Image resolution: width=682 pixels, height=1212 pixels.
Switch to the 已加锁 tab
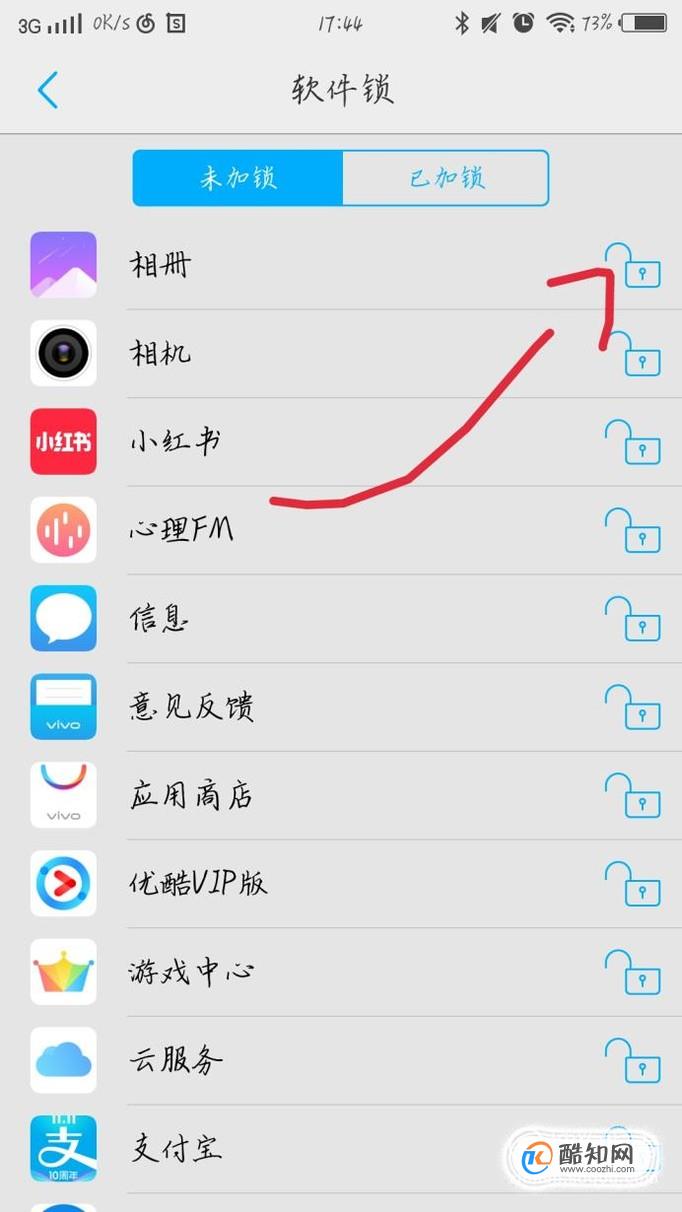coord(445,178)
